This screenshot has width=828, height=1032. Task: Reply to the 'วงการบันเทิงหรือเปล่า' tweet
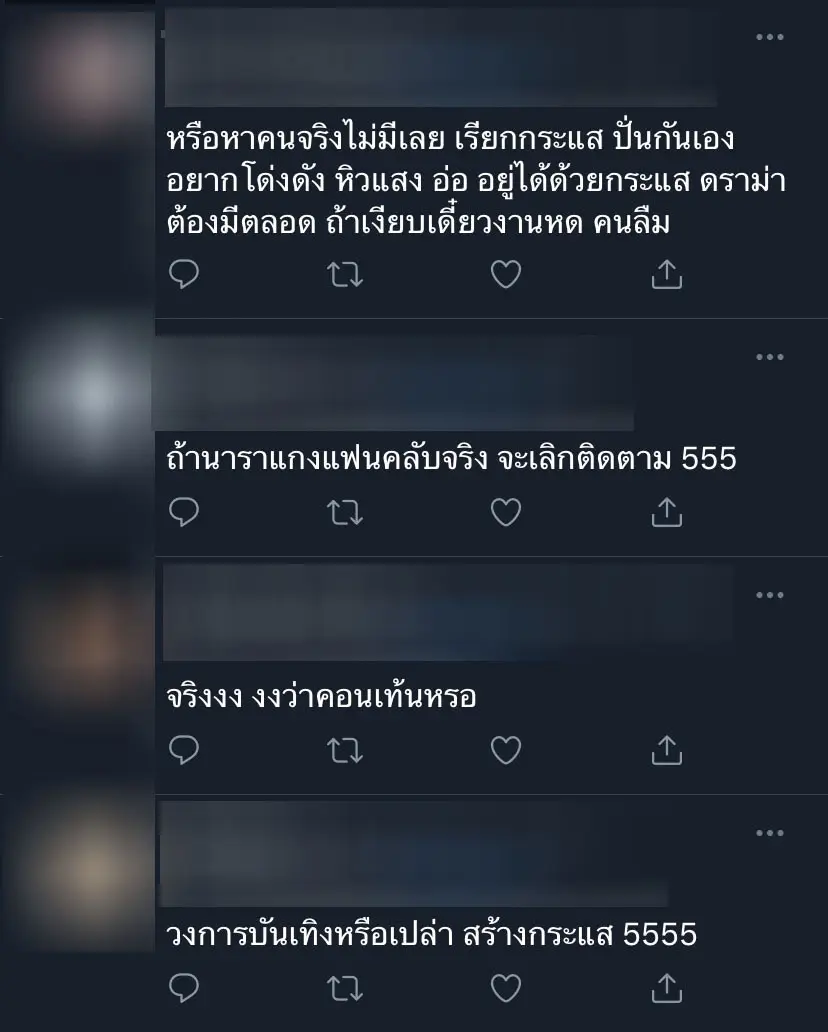click(184, 989)
